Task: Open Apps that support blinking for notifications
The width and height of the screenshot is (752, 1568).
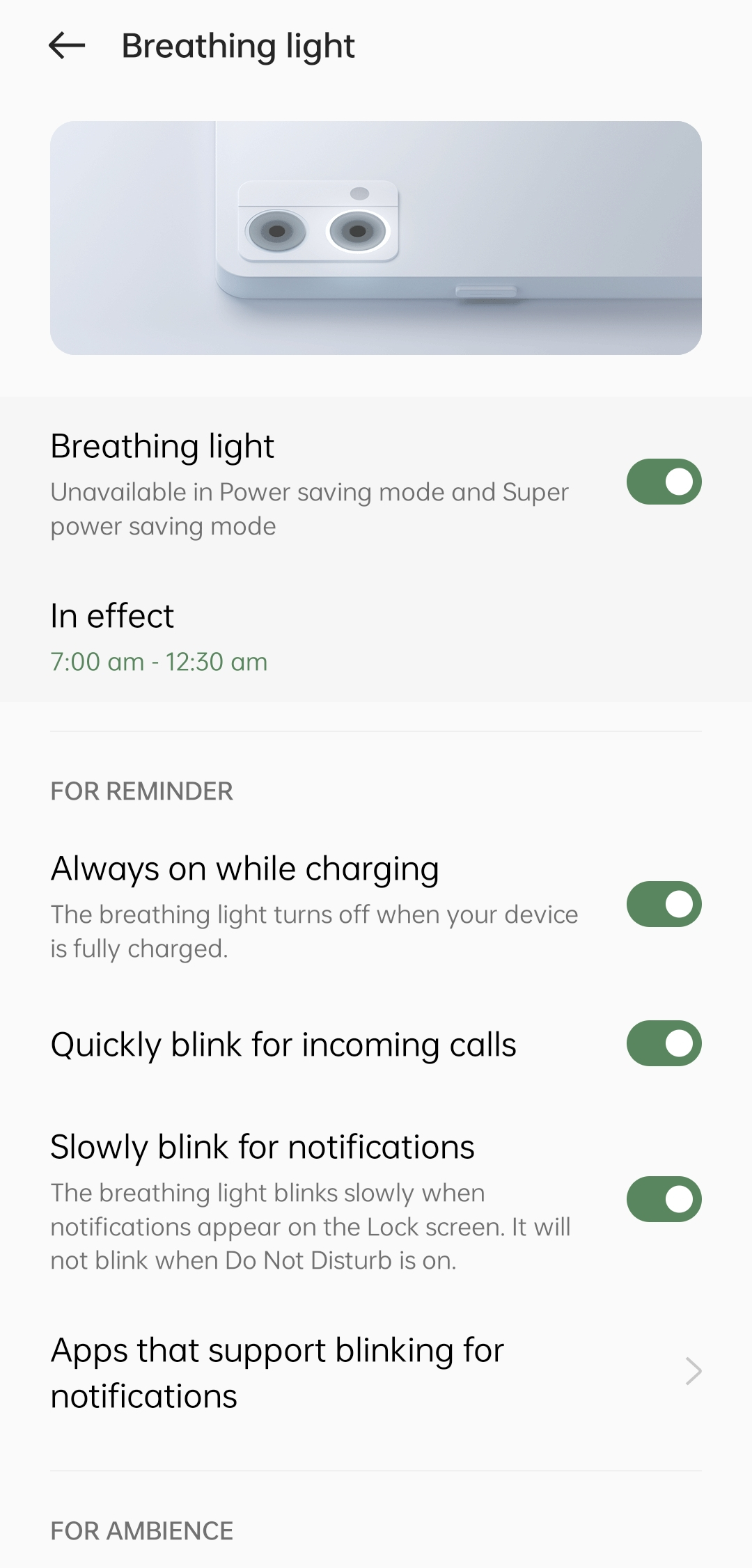Action: pos(376,1372)
